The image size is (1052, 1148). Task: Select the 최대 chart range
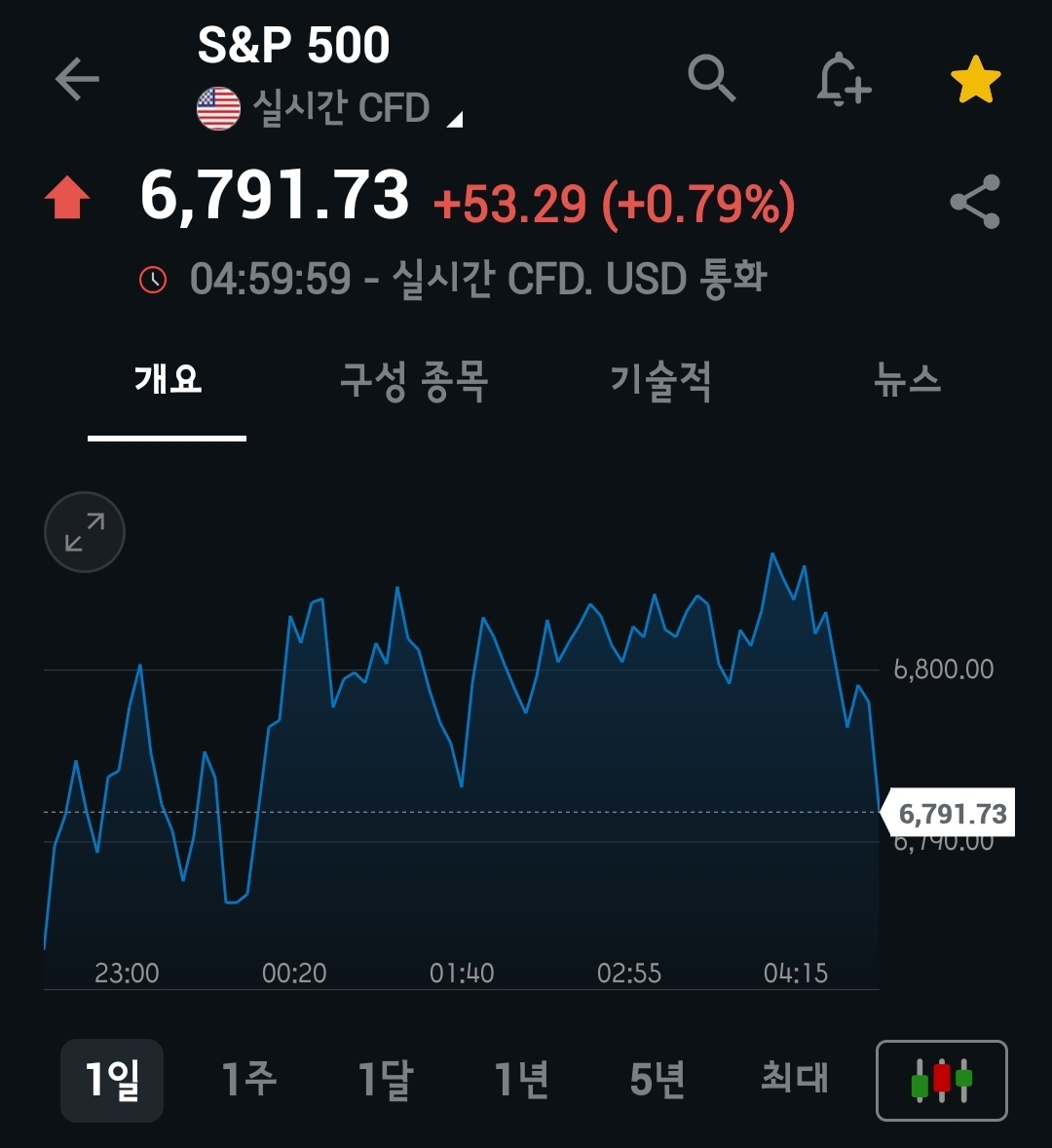(794, 1078)
